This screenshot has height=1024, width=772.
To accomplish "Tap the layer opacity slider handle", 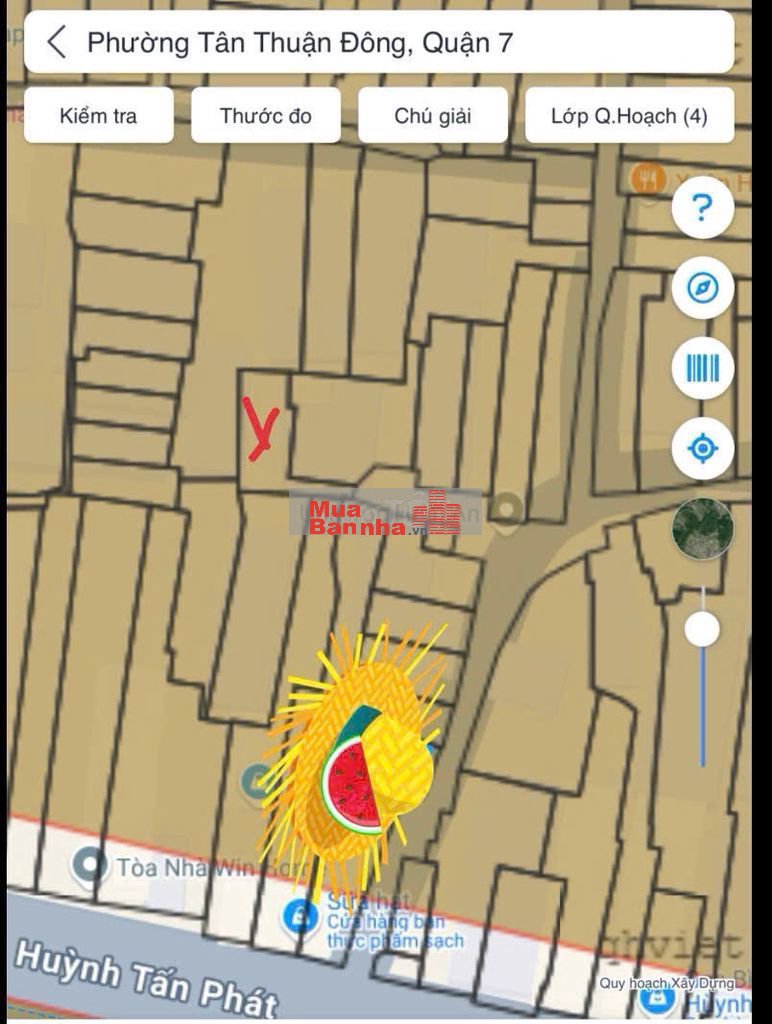I will tap(702, 629).
